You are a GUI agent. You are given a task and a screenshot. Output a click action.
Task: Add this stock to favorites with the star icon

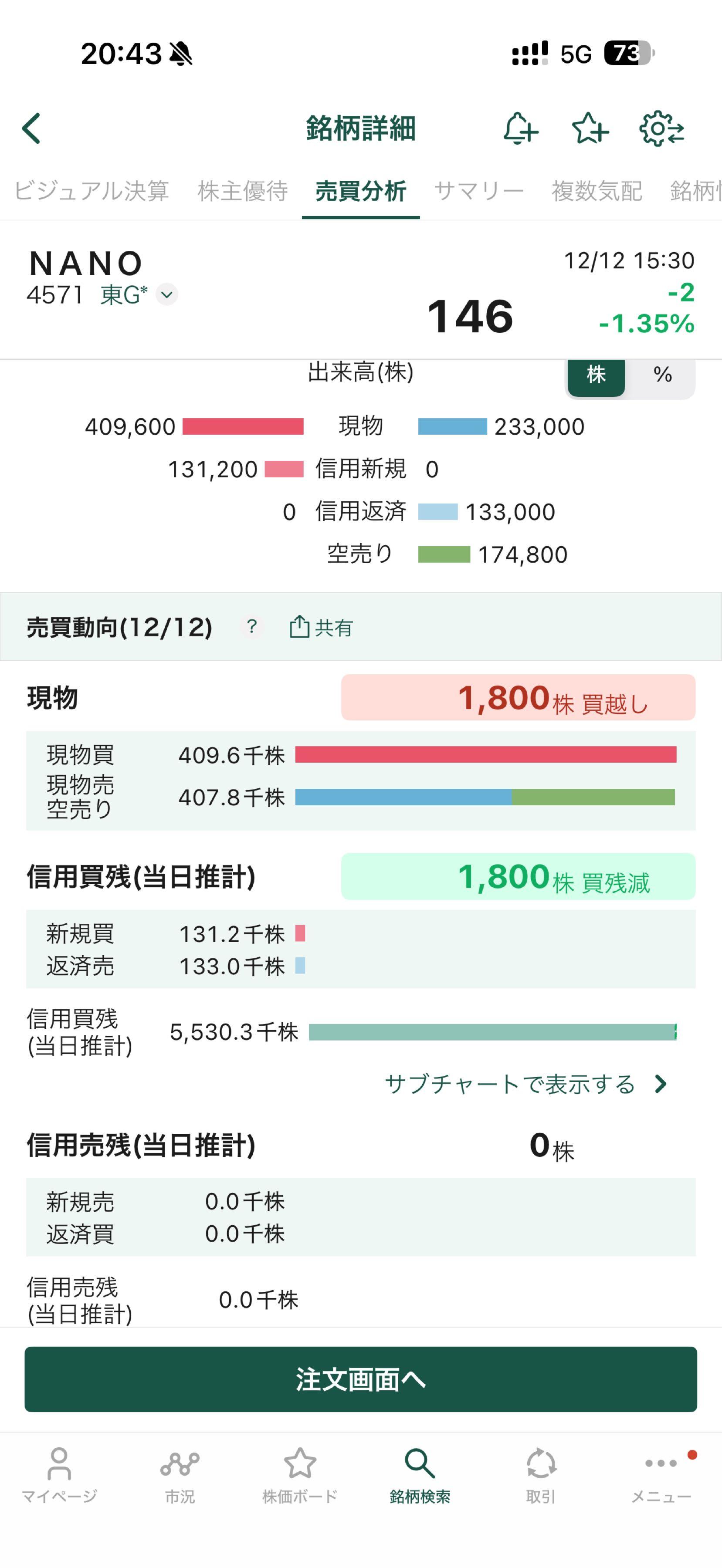590,128
